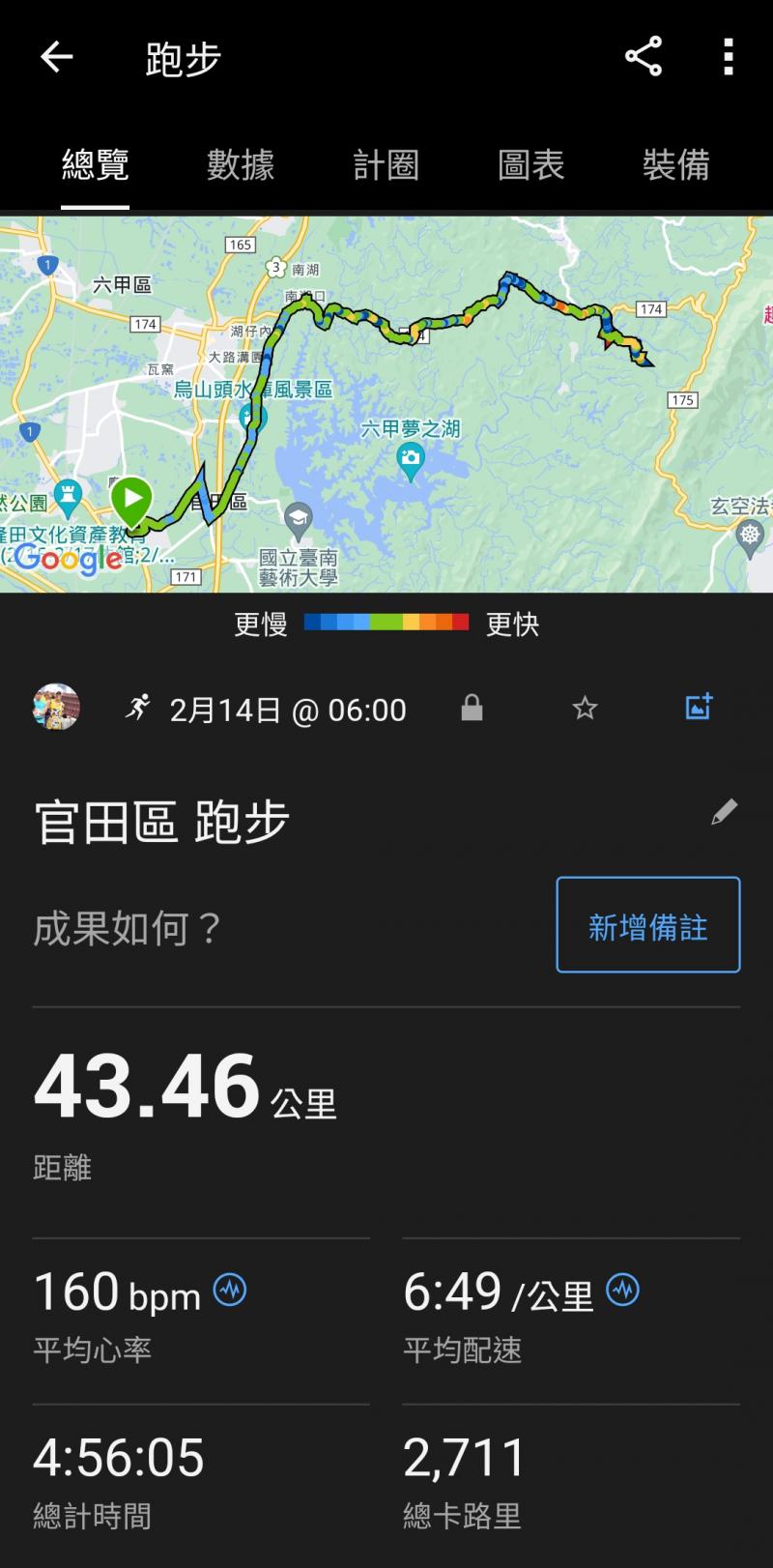Edit the activity name 官田區 跑步
The width and height of the screenshot is (773, 1568).
pos(724,812)
